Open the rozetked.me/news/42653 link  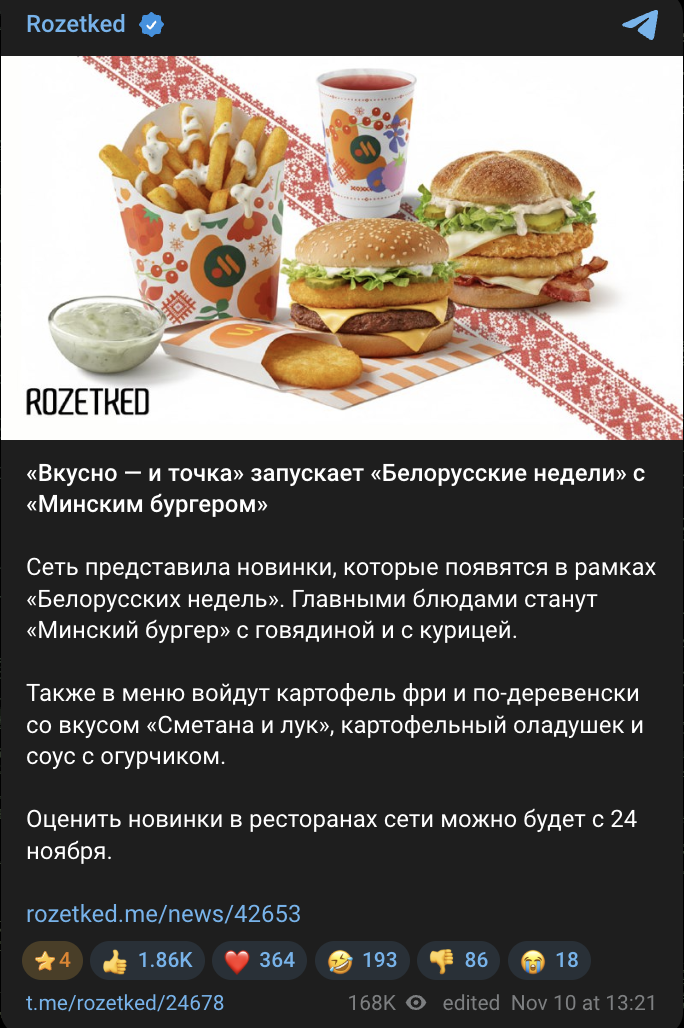coord(163,913)
